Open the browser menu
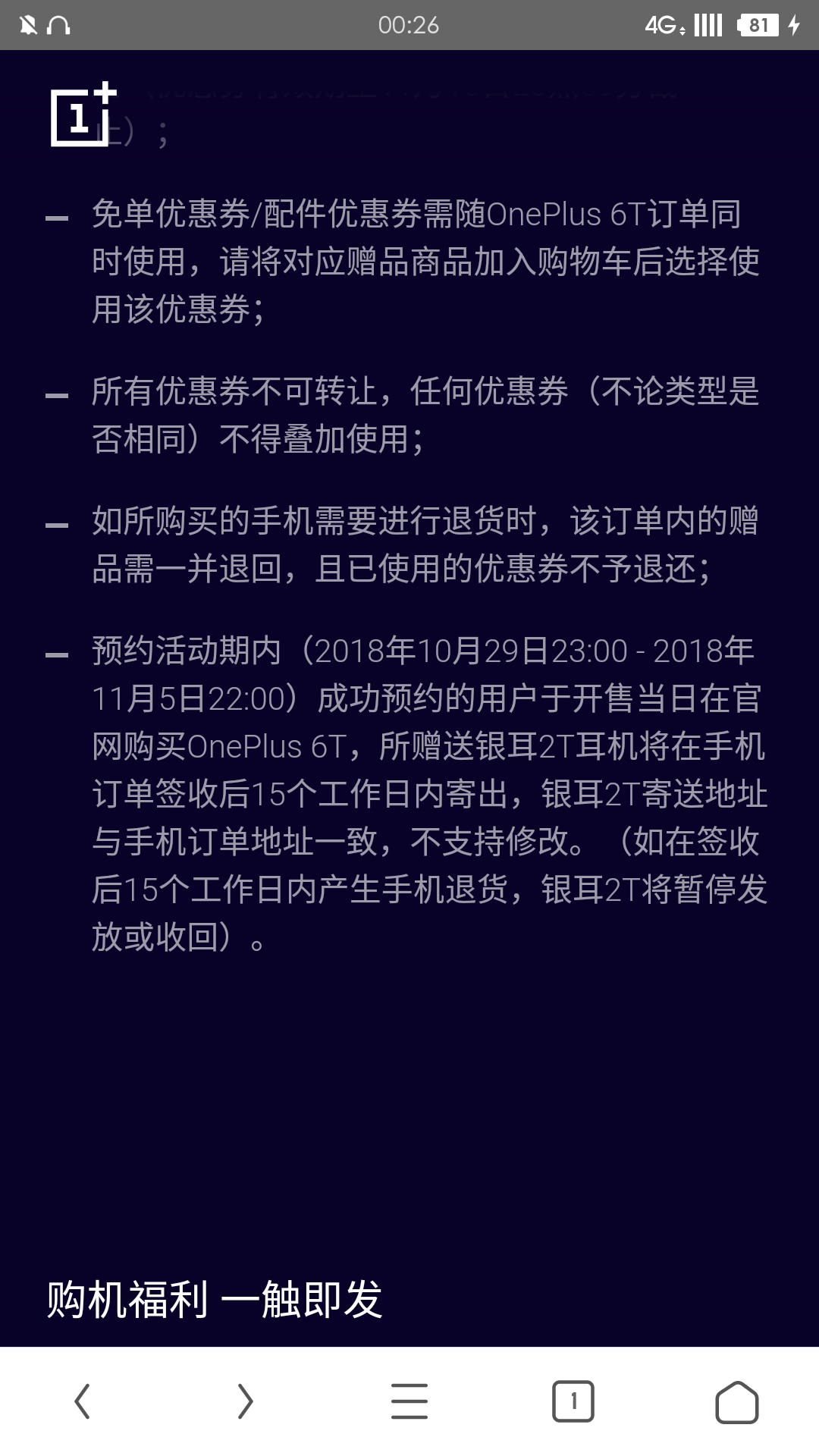This screenshot has width=819, height=1456. 409,1401
